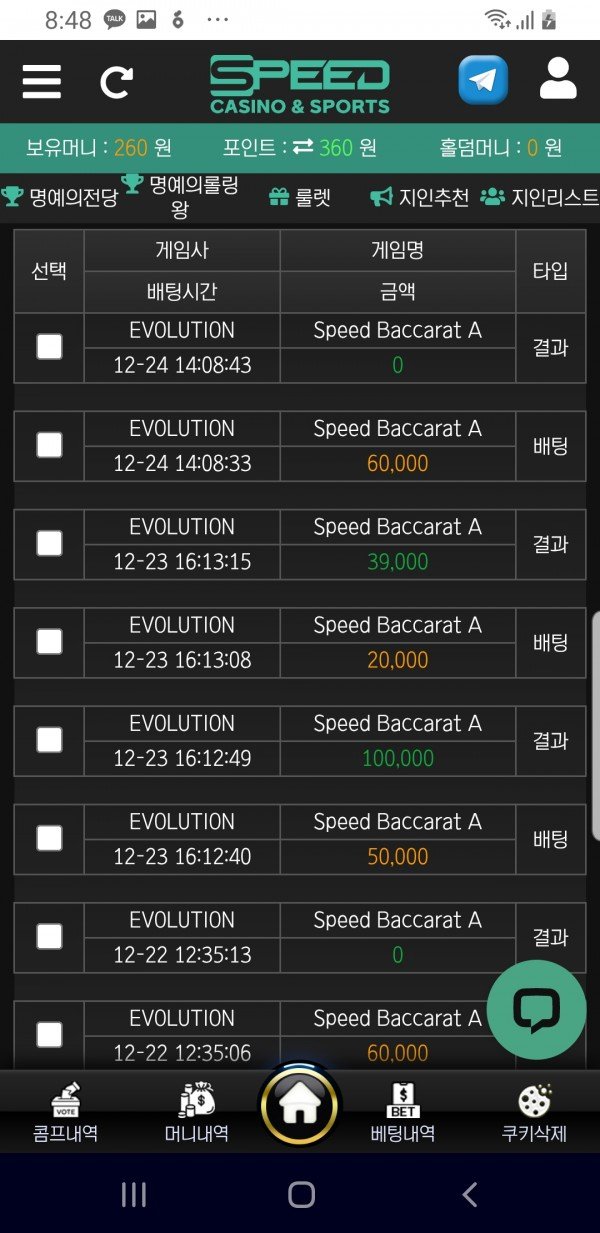Open 지인추천 page
600x1233 pixels.
(420, 197)
